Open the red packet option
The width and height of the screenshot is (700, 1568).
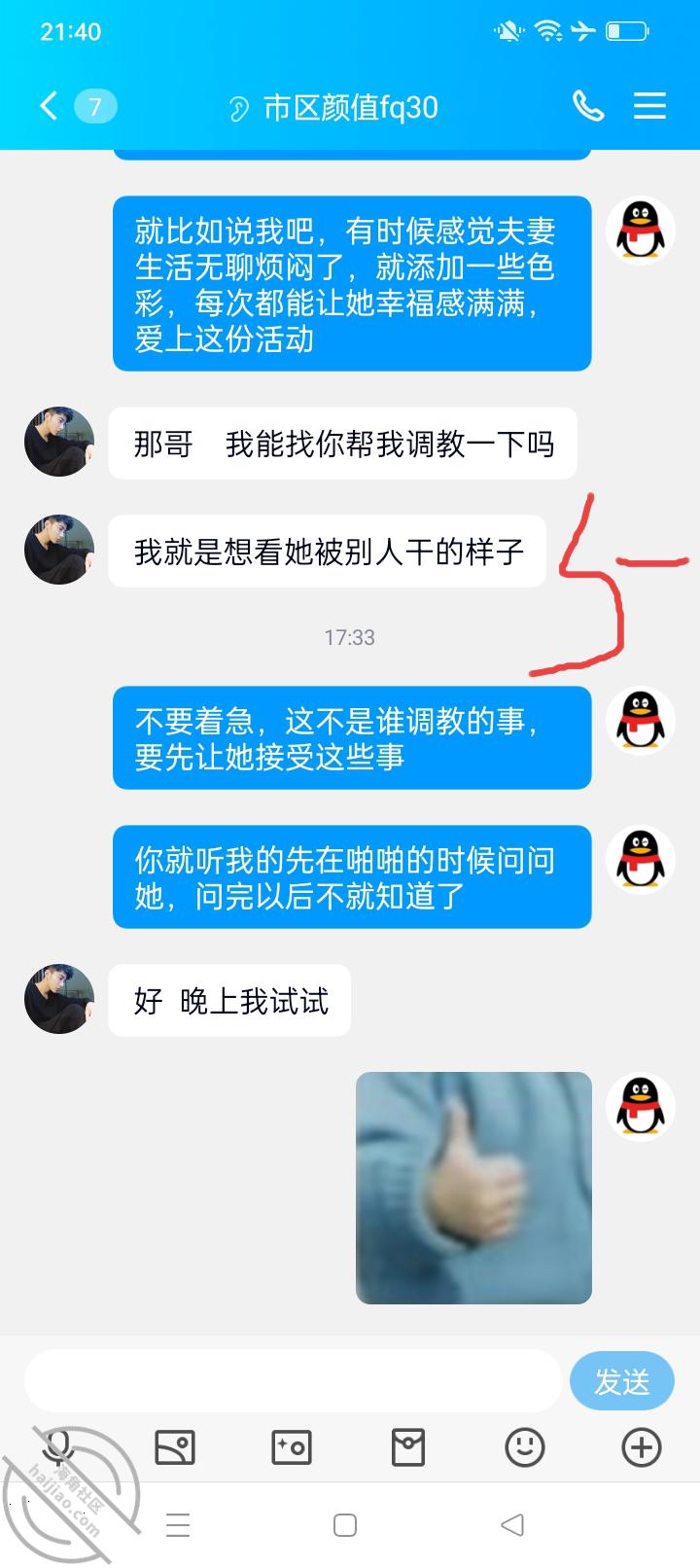click(x=408, y=1447)
